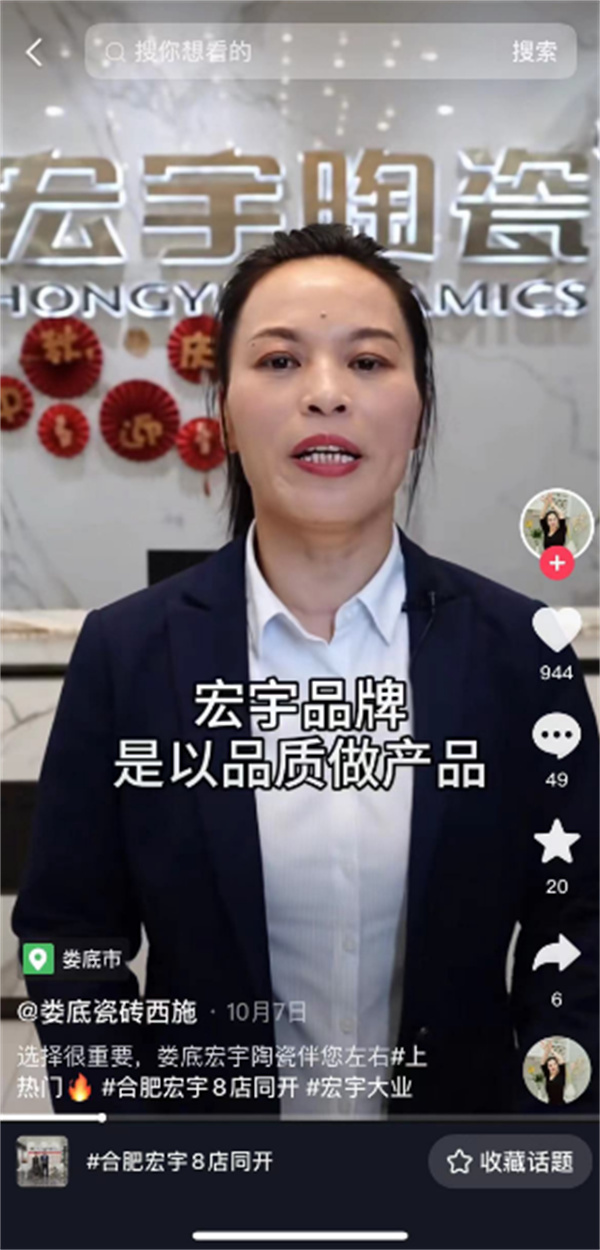Share this video with the arrow icon
The height and width of the screenshot is (1250, 600).
(x=556, y=954)
